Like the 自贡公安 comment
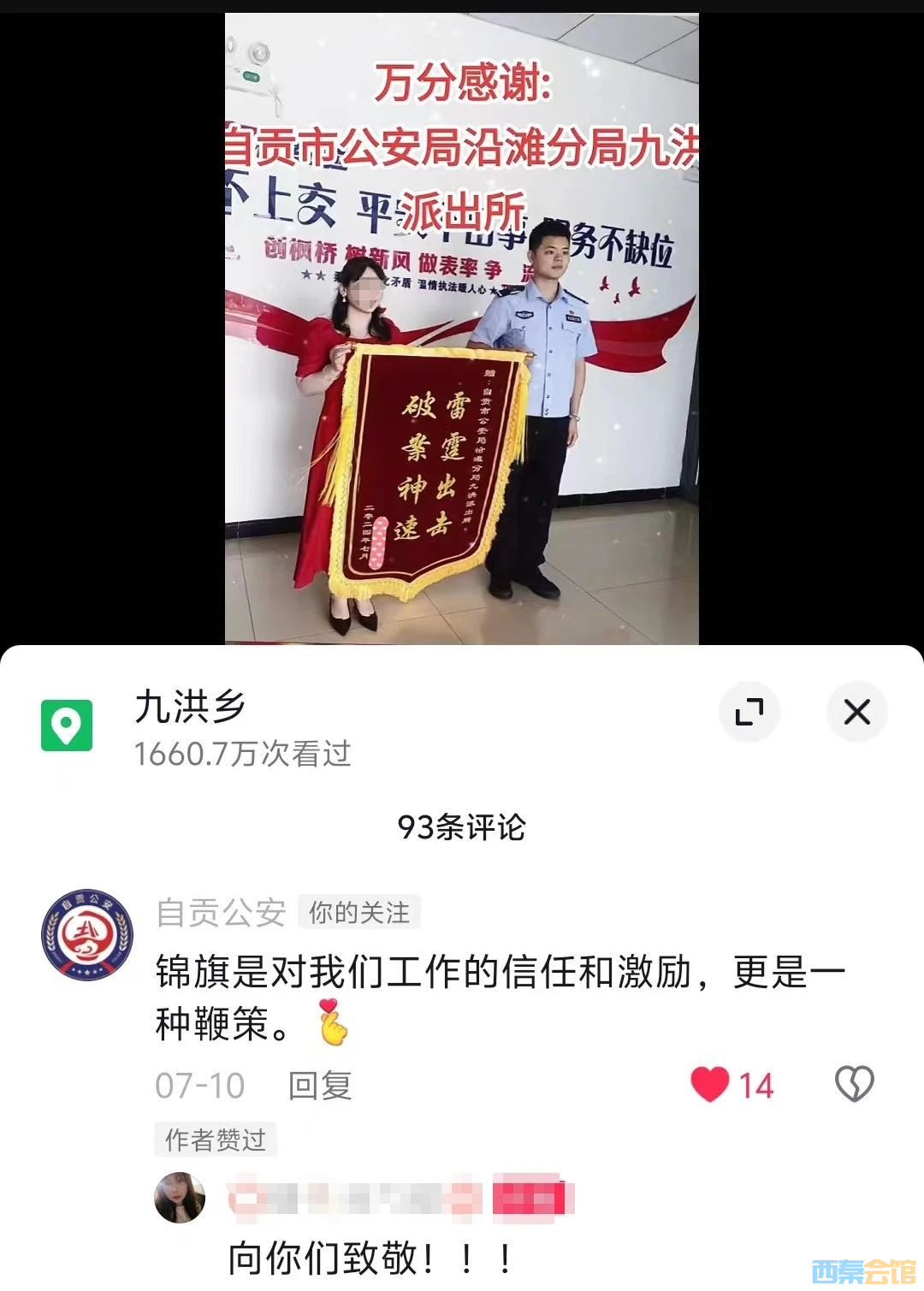924x1291 pixels. (710, 1085)
